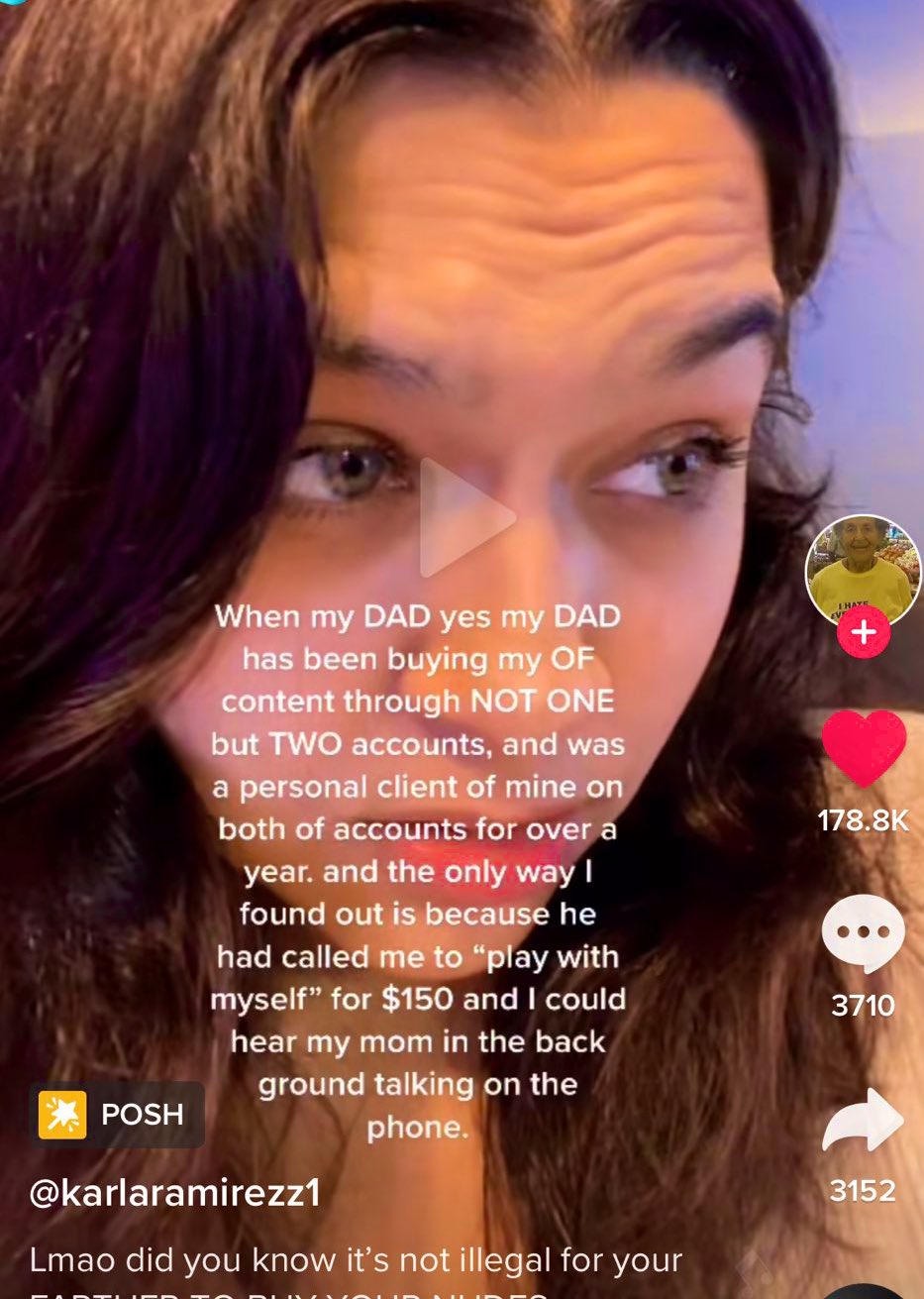Viewport: 924px width, 1299px height.
Task: Open the POSH effect chip
Action: click(x=117, y=1115)
